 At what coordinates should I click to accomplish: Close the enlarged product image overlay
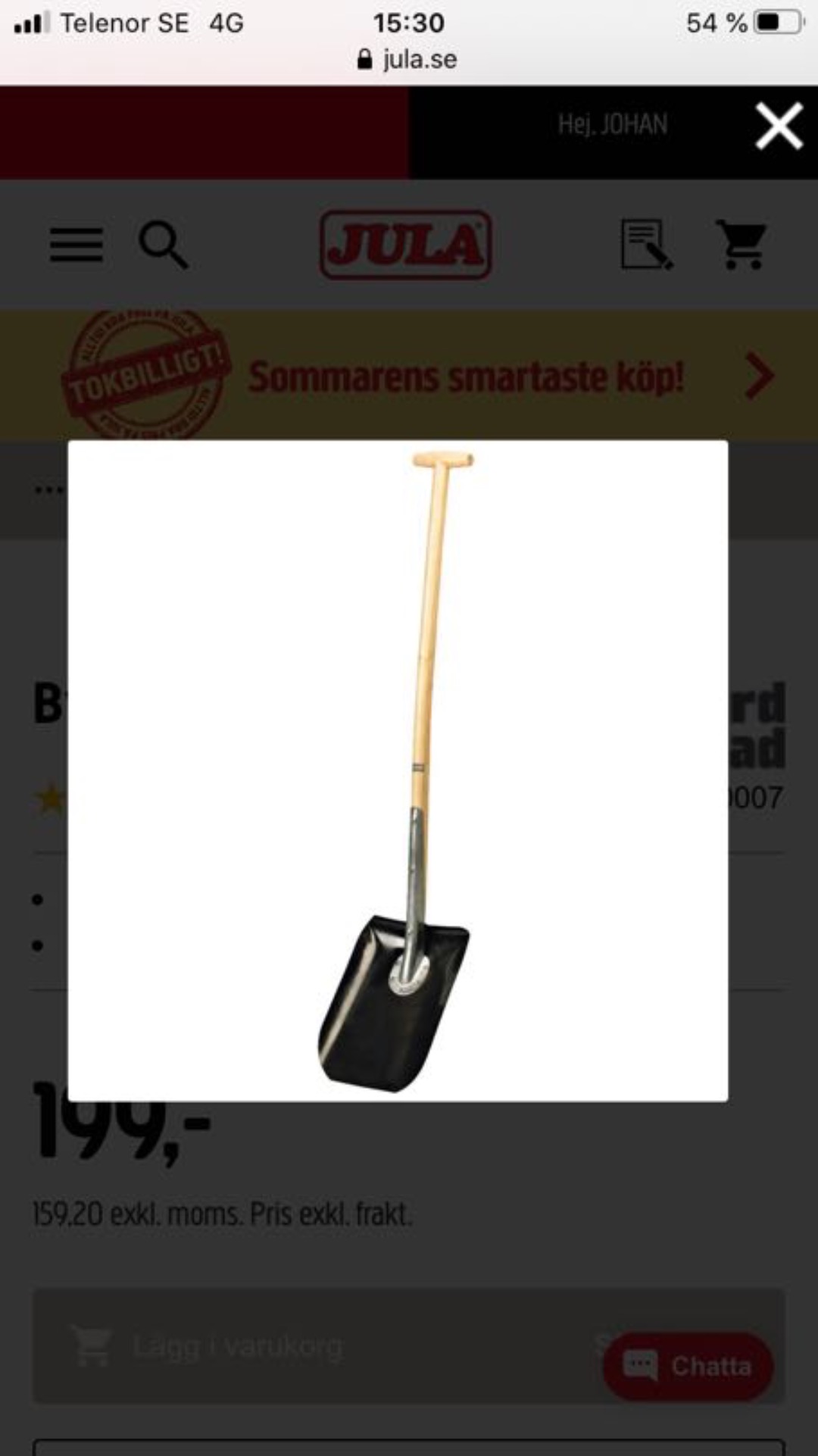(779, 126)
